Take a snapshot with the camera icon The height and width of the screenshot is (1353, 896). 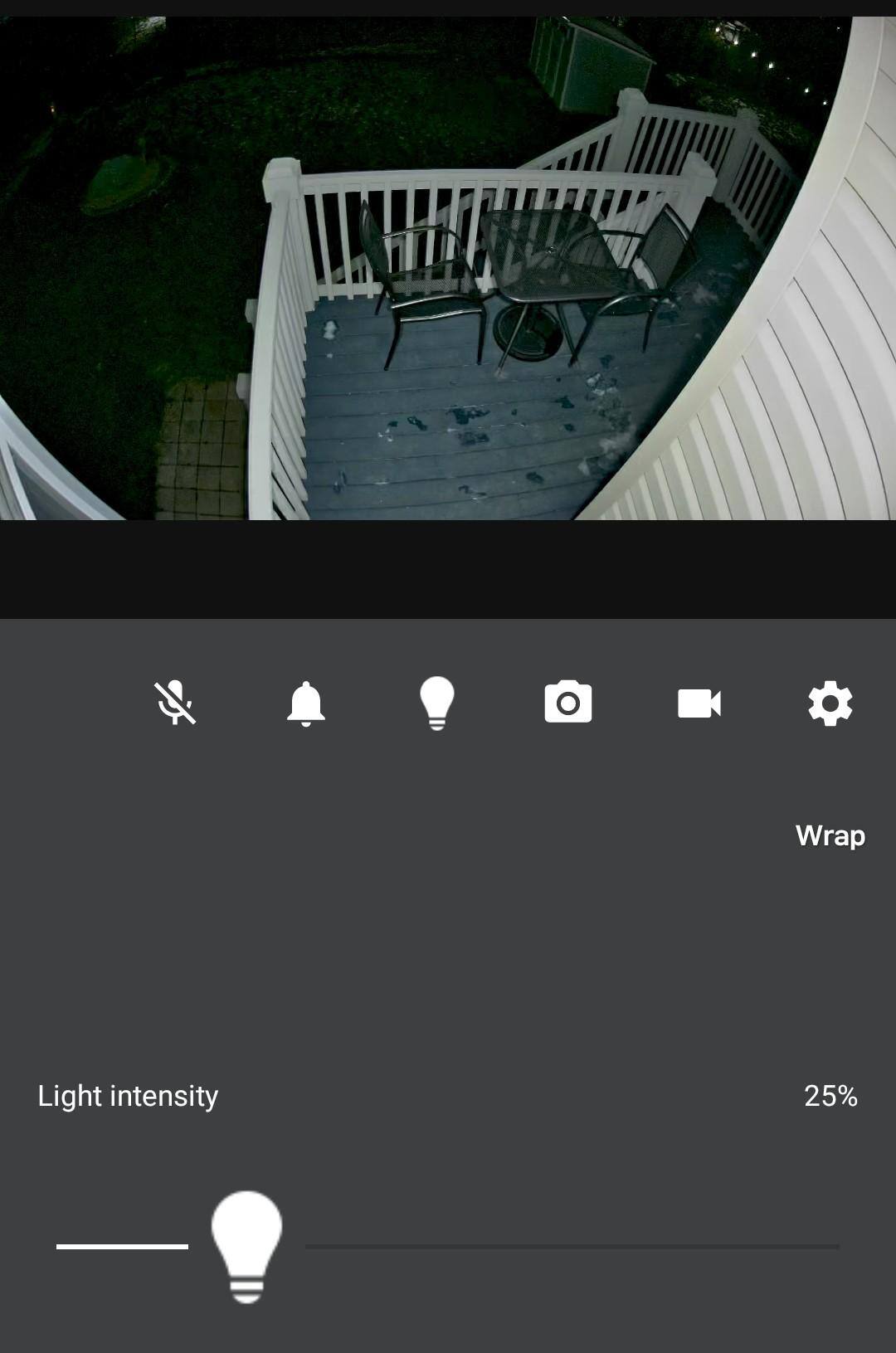point(567,703)
